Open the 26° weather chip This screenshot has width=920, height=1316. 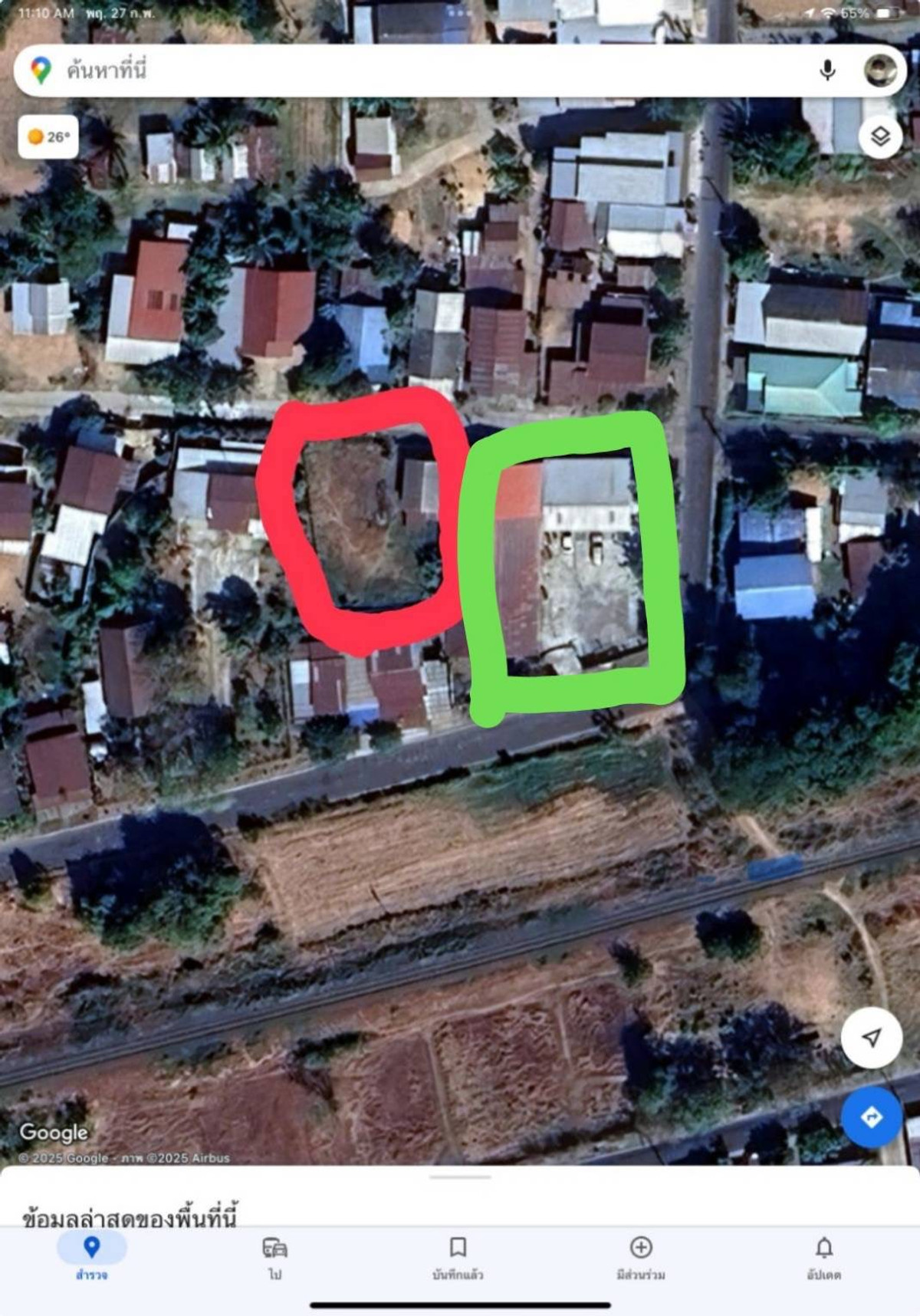(48, 137)
